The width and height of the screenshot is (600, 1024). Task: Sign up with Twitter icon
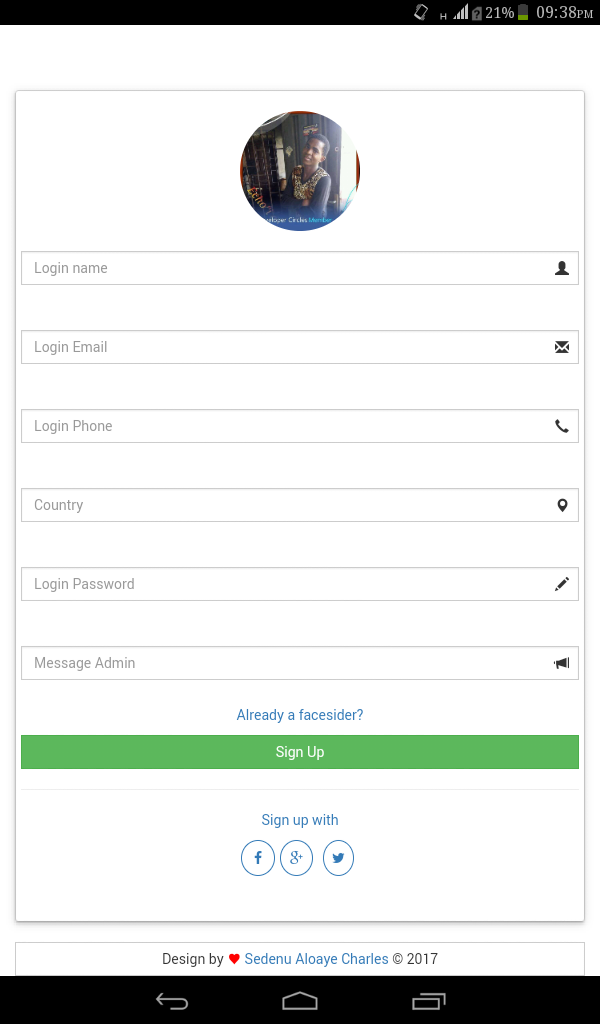(x=338, y=857)
